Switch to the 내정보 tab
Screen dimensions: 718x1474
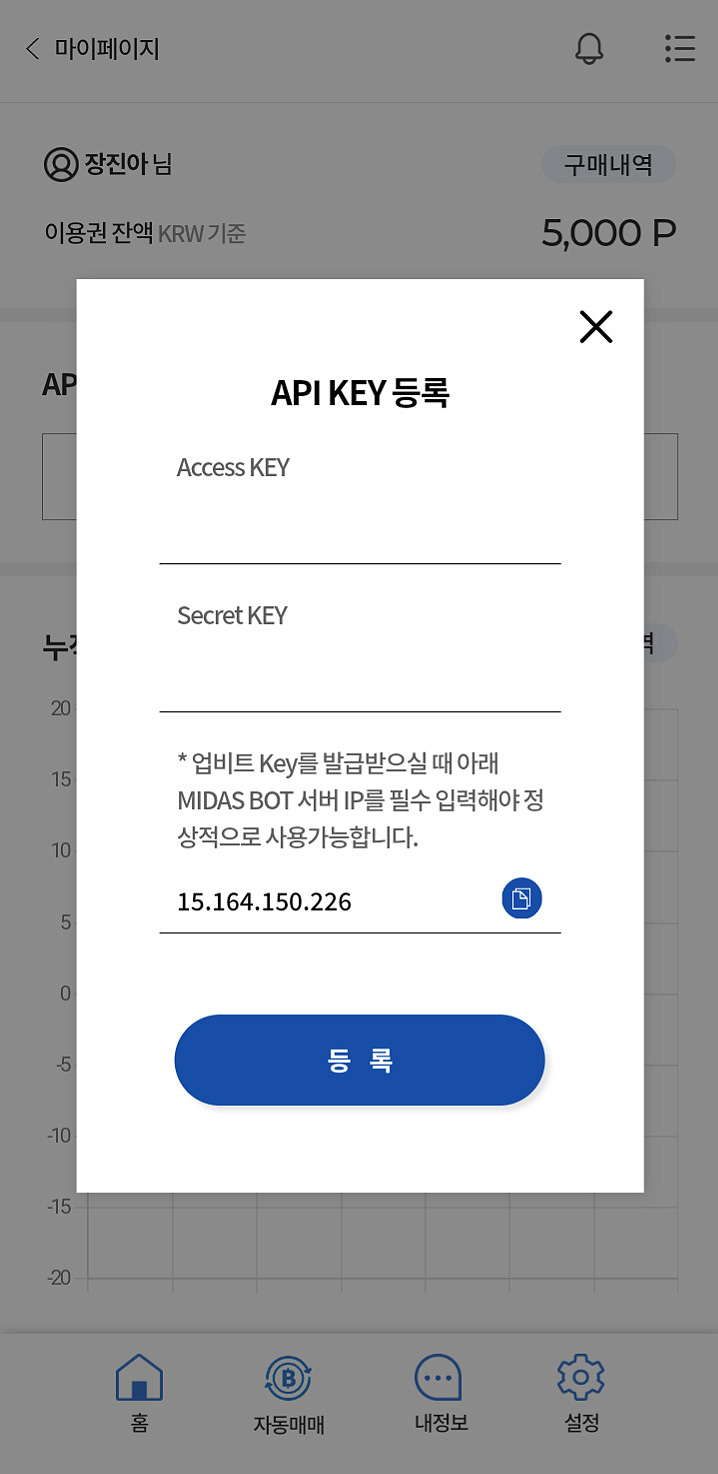tap(440, 1393)
